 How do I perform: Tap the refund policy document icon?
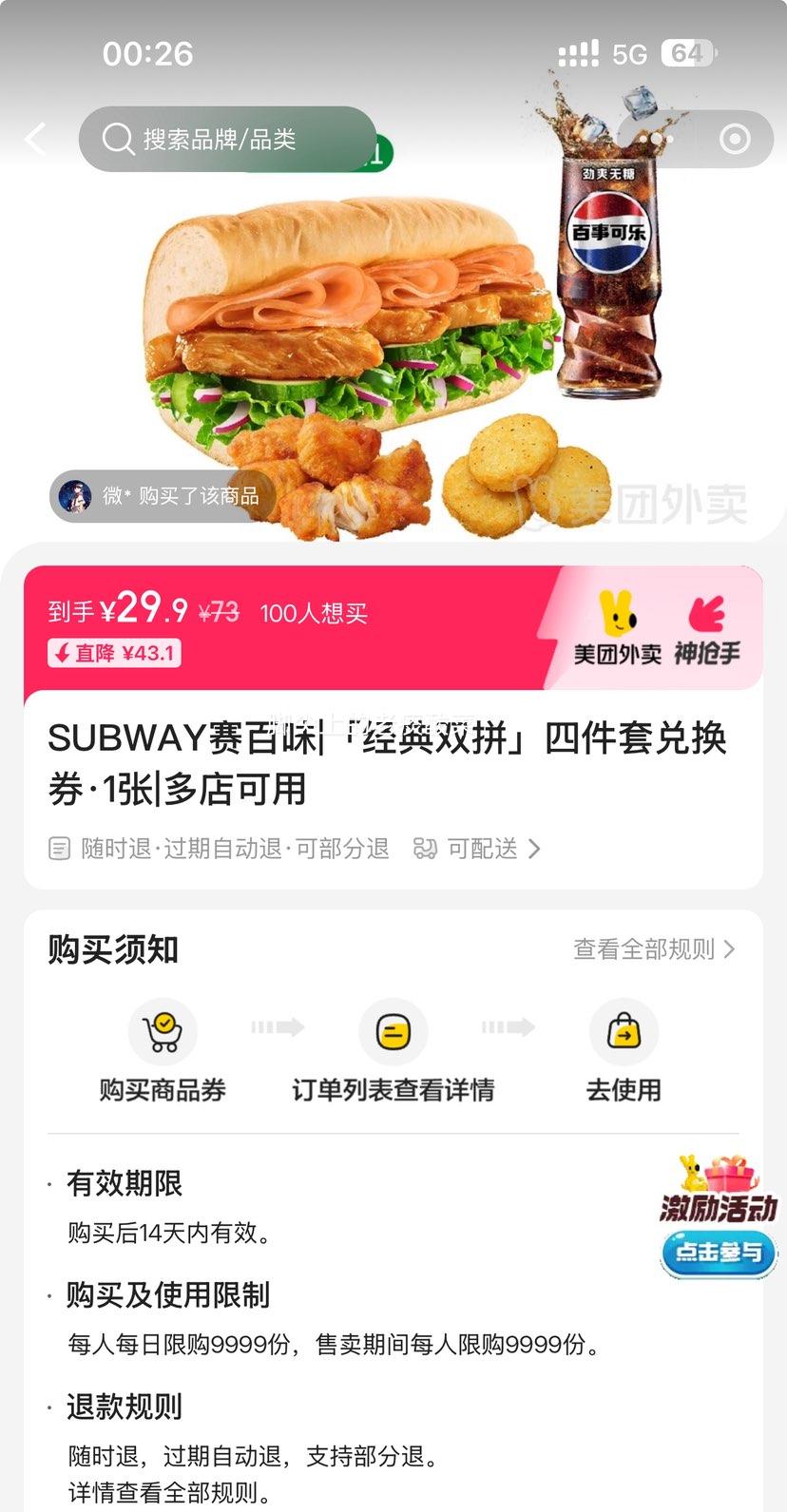tap(59, 849)
